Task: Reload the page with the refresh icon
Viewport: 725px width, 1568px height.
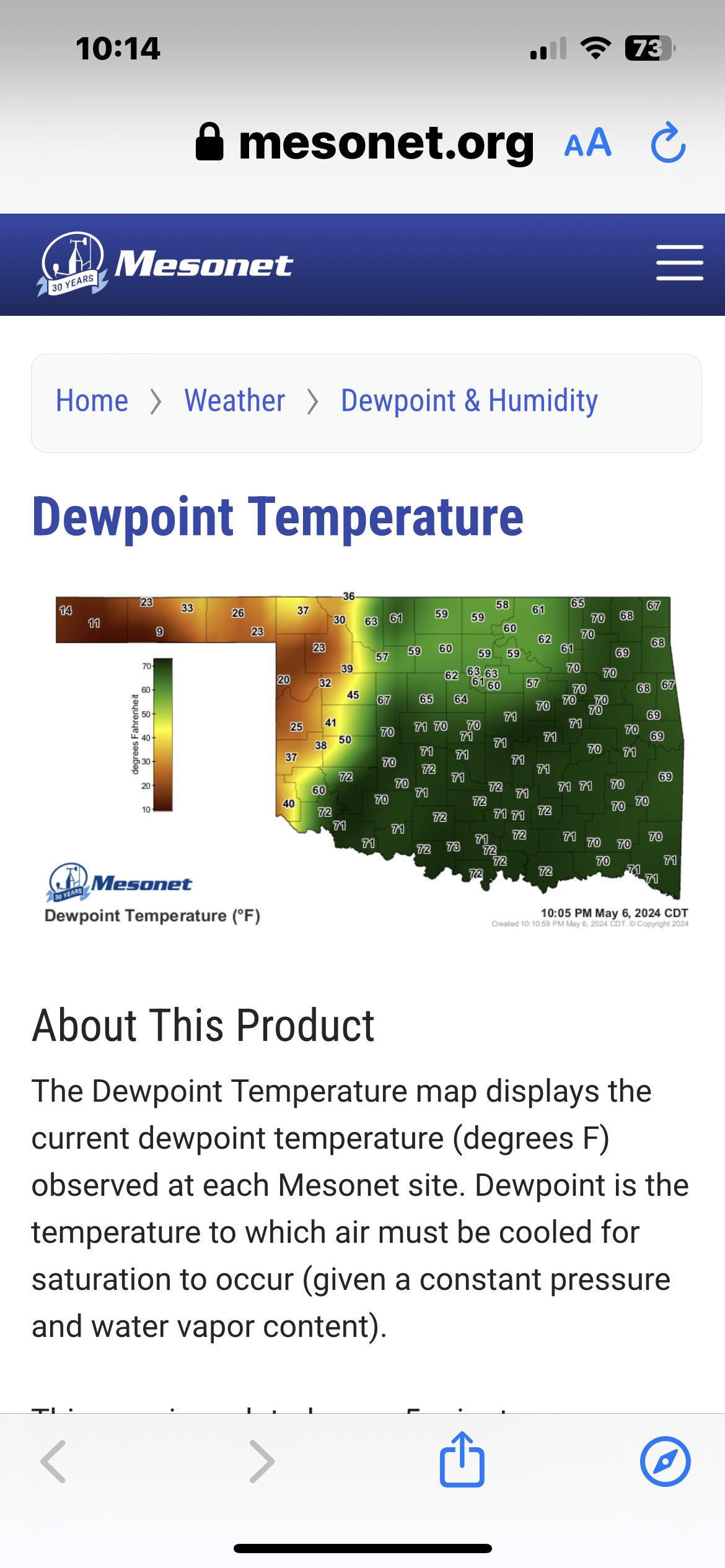Action: 668,143
